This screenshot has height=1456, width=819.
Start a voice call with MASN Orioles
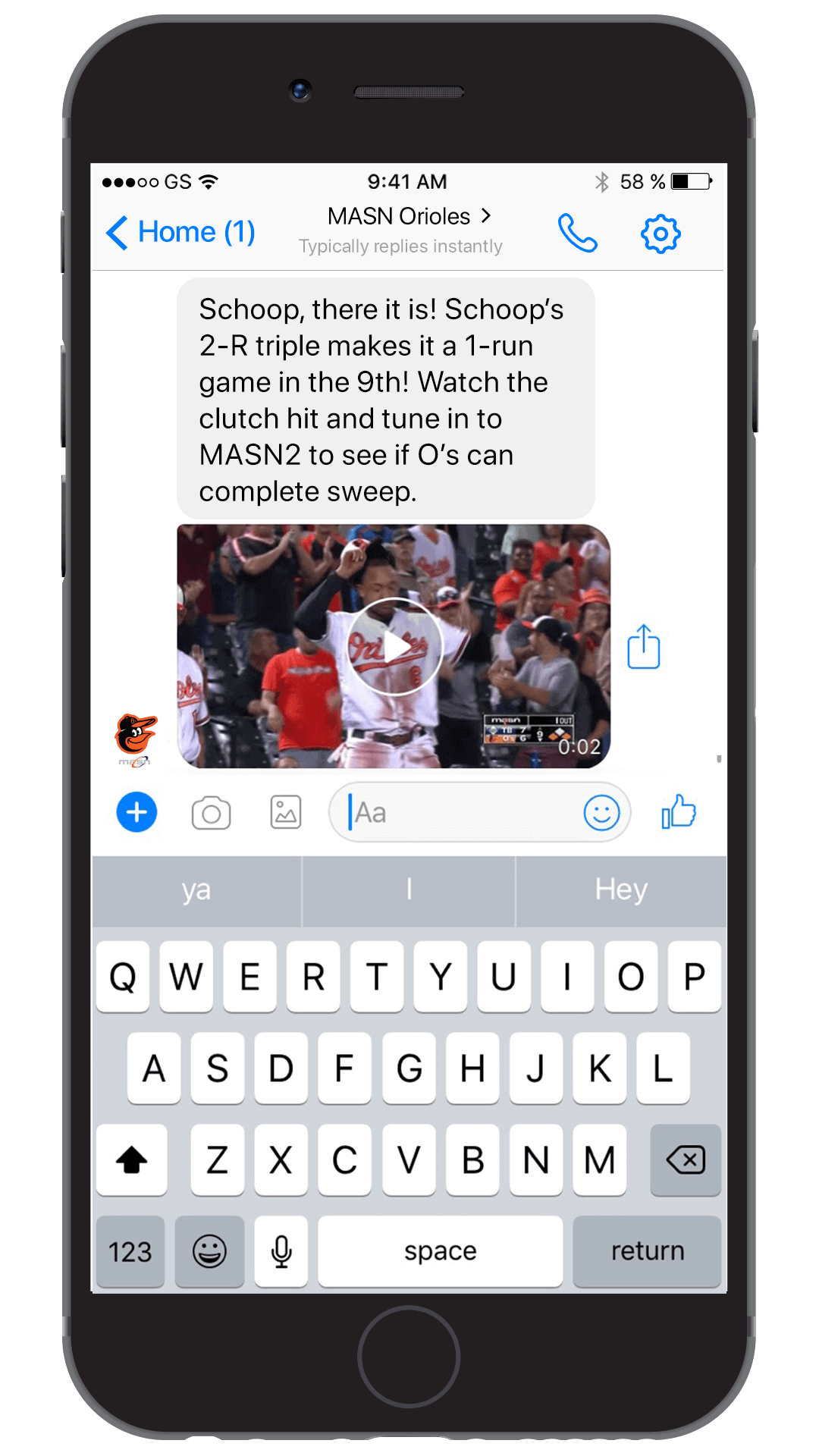[x=578, y=233]
